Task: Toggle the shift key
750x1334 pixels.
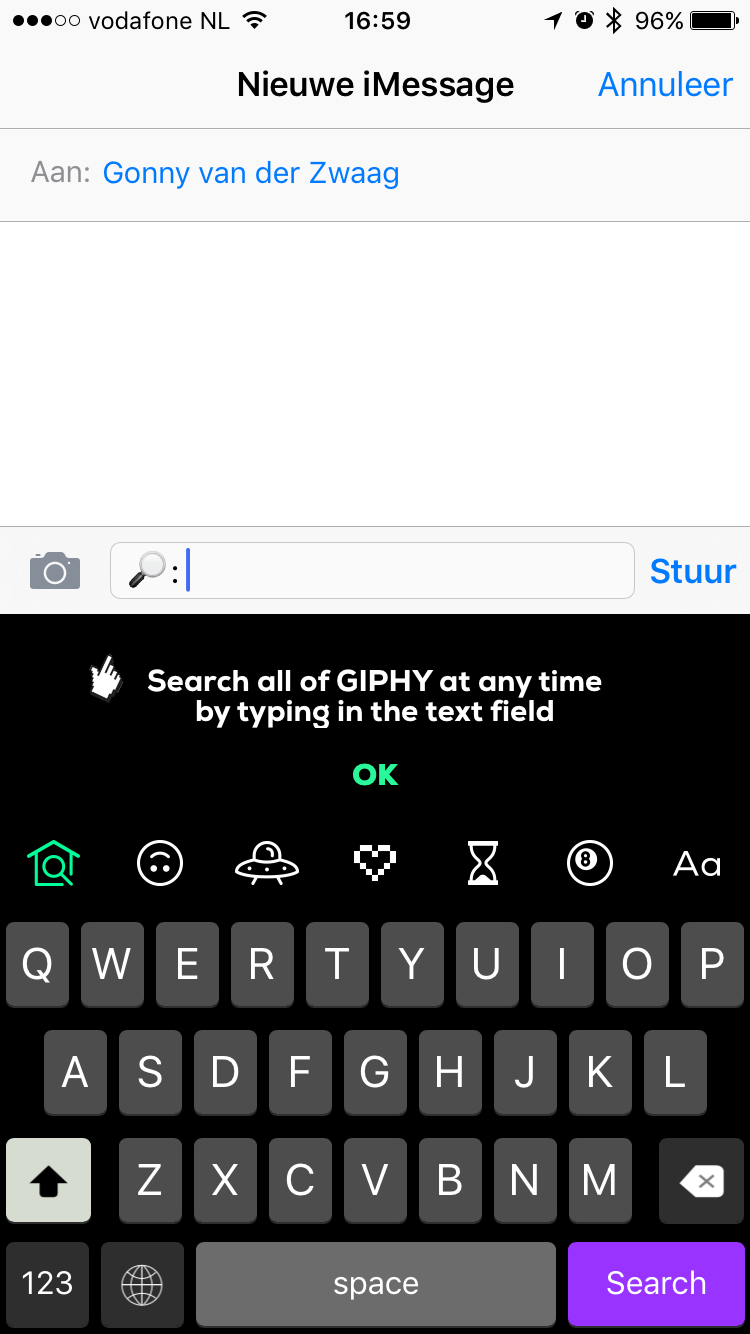Action: (x=48, y=1181)
